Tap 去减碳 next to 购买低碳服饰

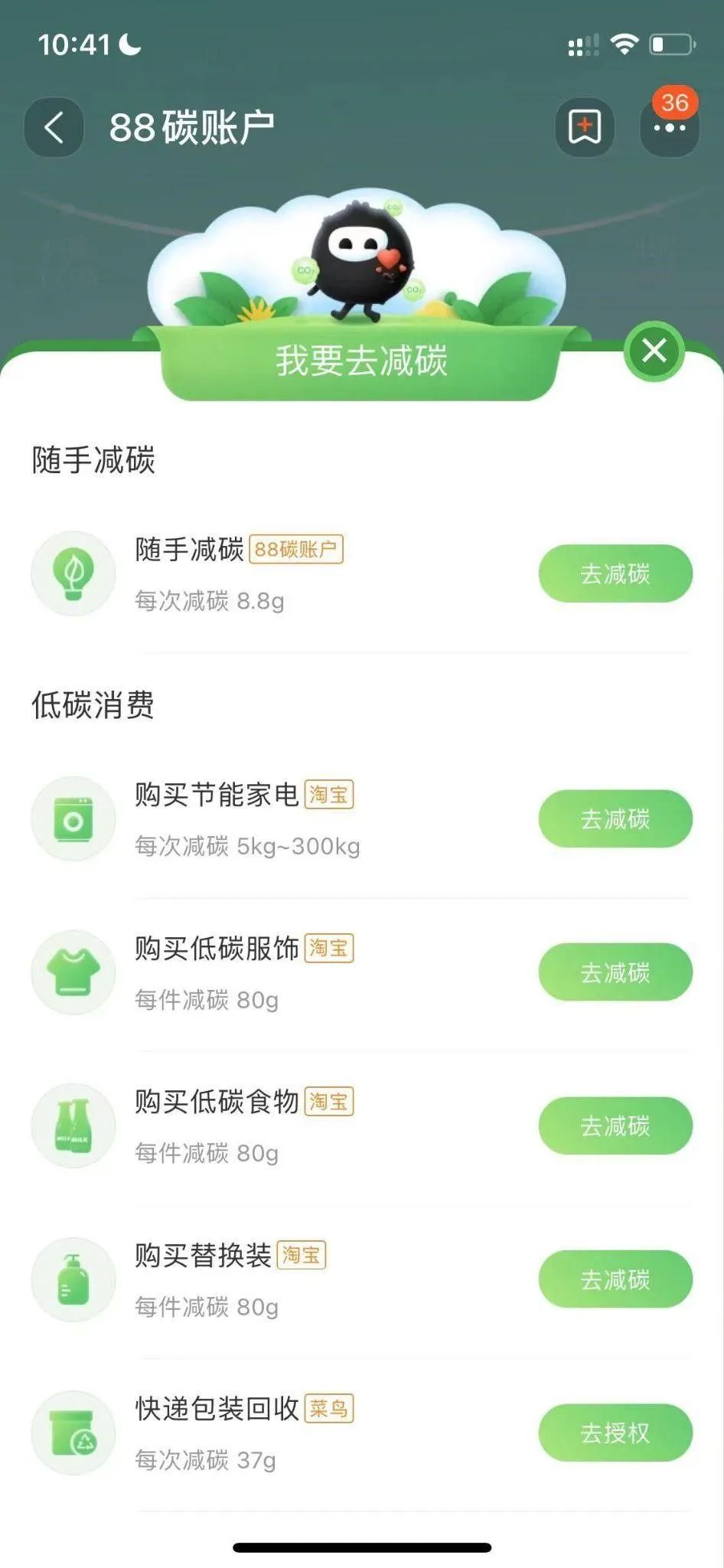[615, 972]
